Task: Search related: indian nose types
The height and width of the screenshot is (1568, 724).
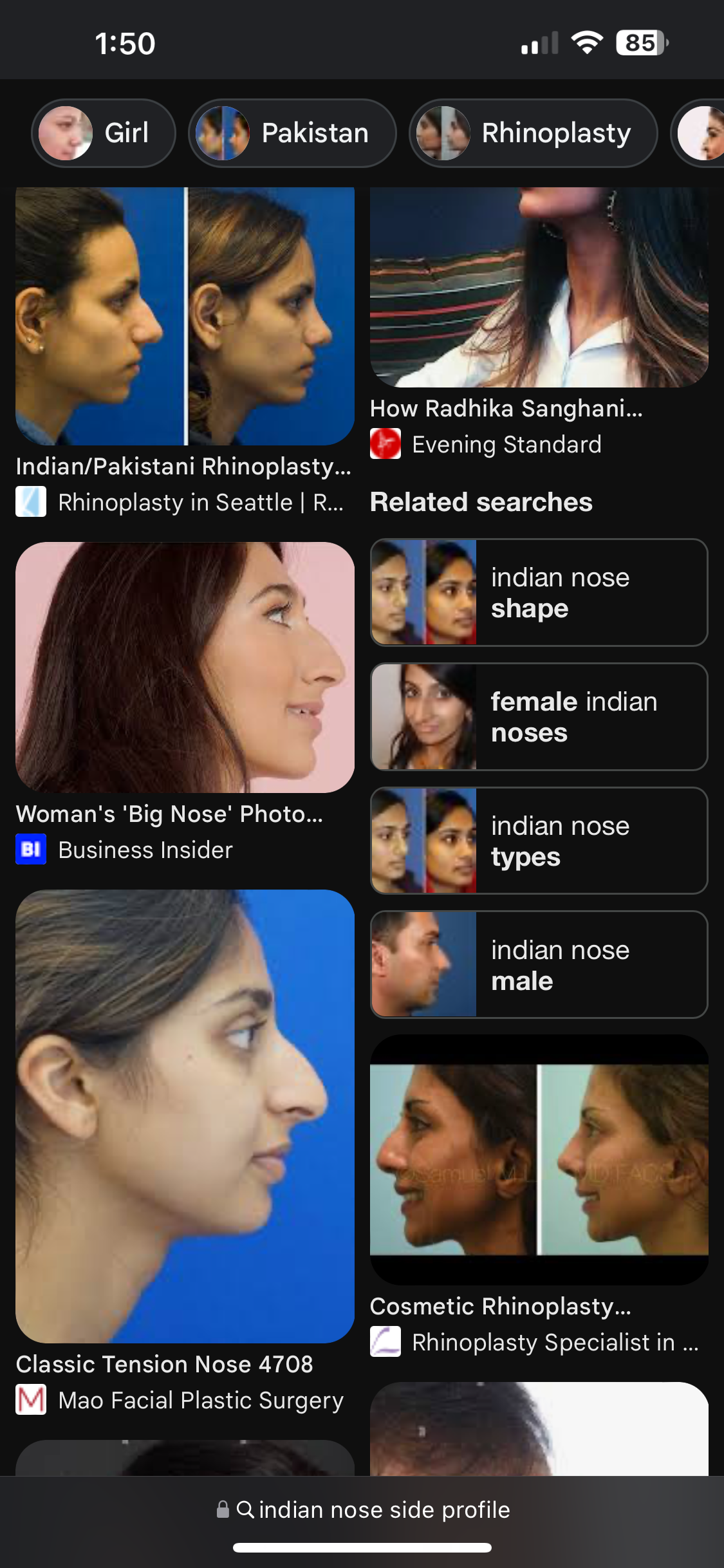Action: click(x=539, y=841)
